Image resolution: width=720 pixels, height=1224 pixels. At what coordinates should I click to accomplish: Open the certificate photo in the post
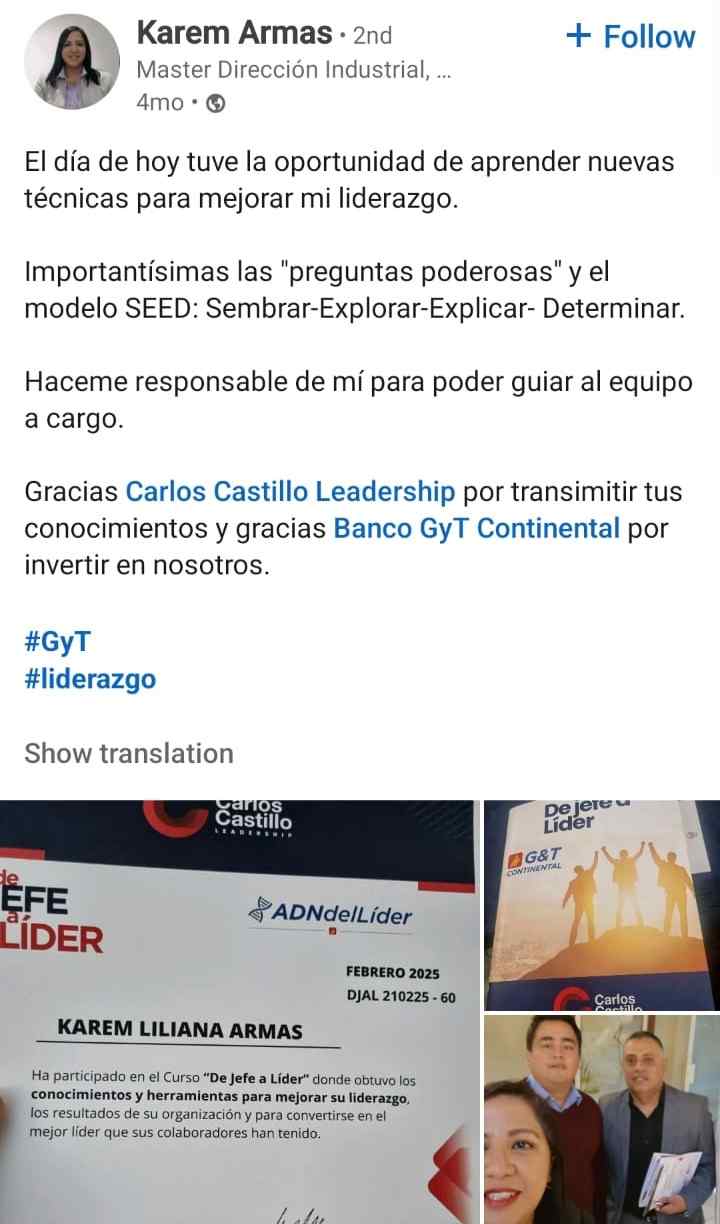(x=238, y=1010)
